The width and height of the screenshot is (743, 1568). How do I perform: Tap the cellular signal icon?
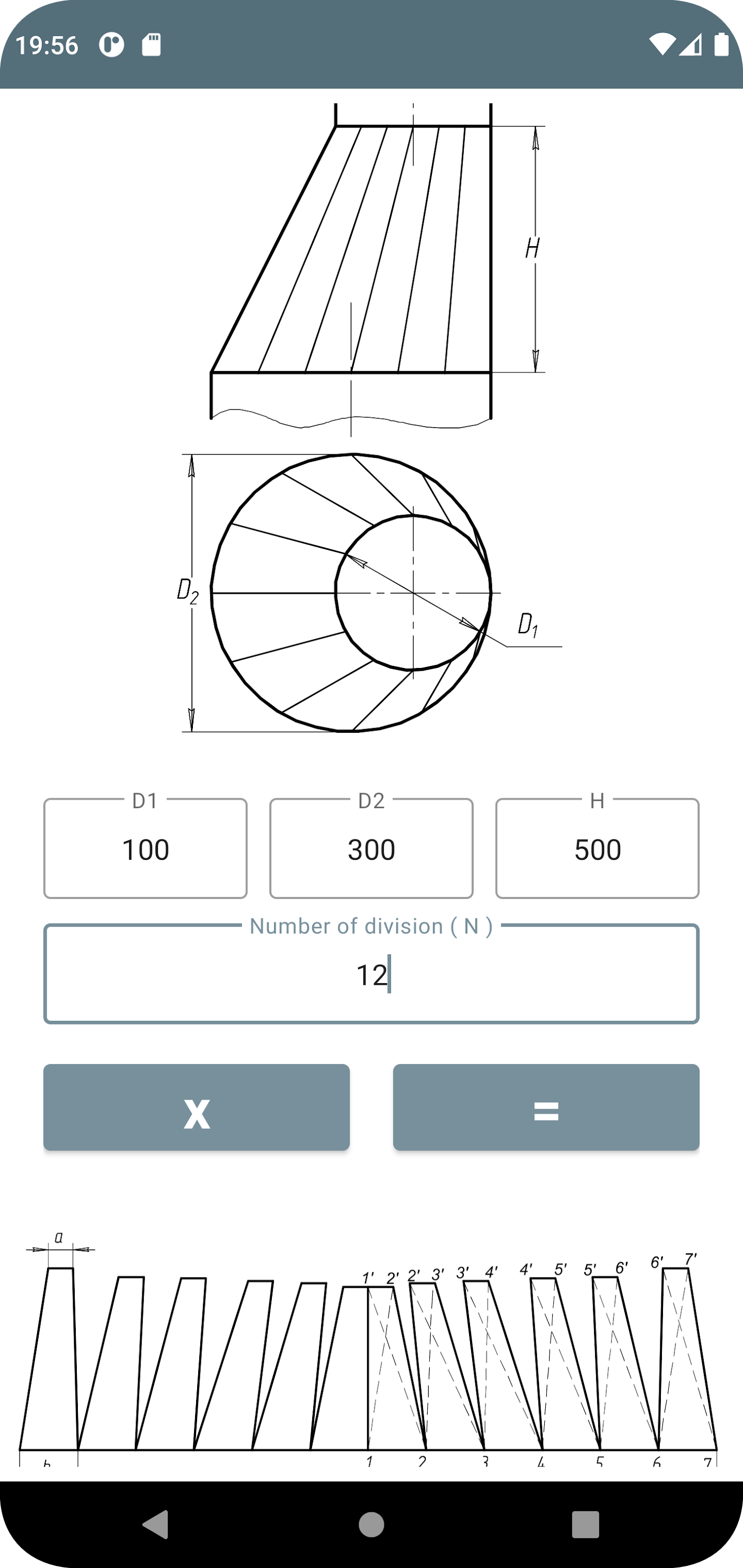pos(690,44)
